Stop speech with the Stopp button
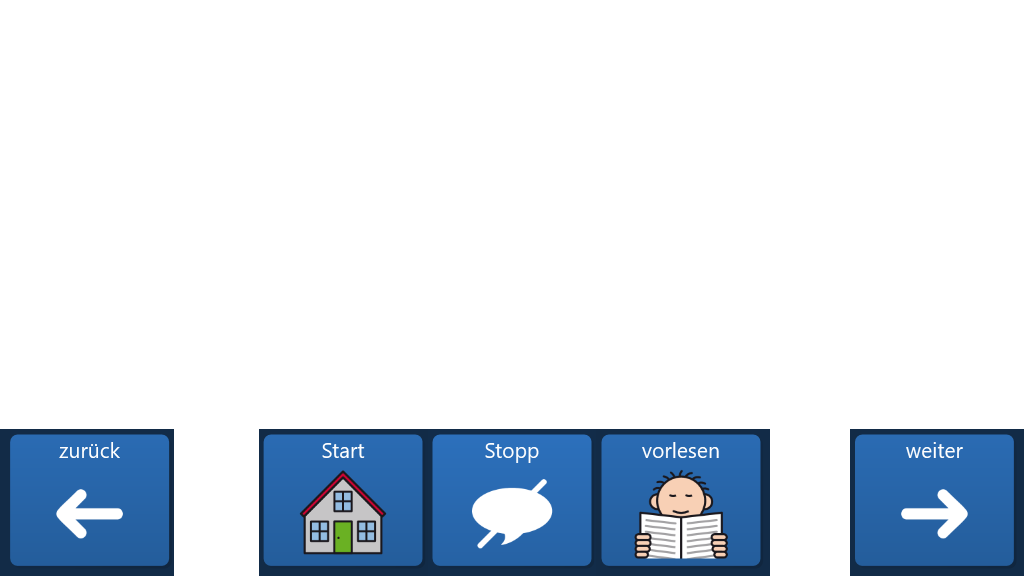Viewport: 1024px width, 576px height. pos(512,500)
